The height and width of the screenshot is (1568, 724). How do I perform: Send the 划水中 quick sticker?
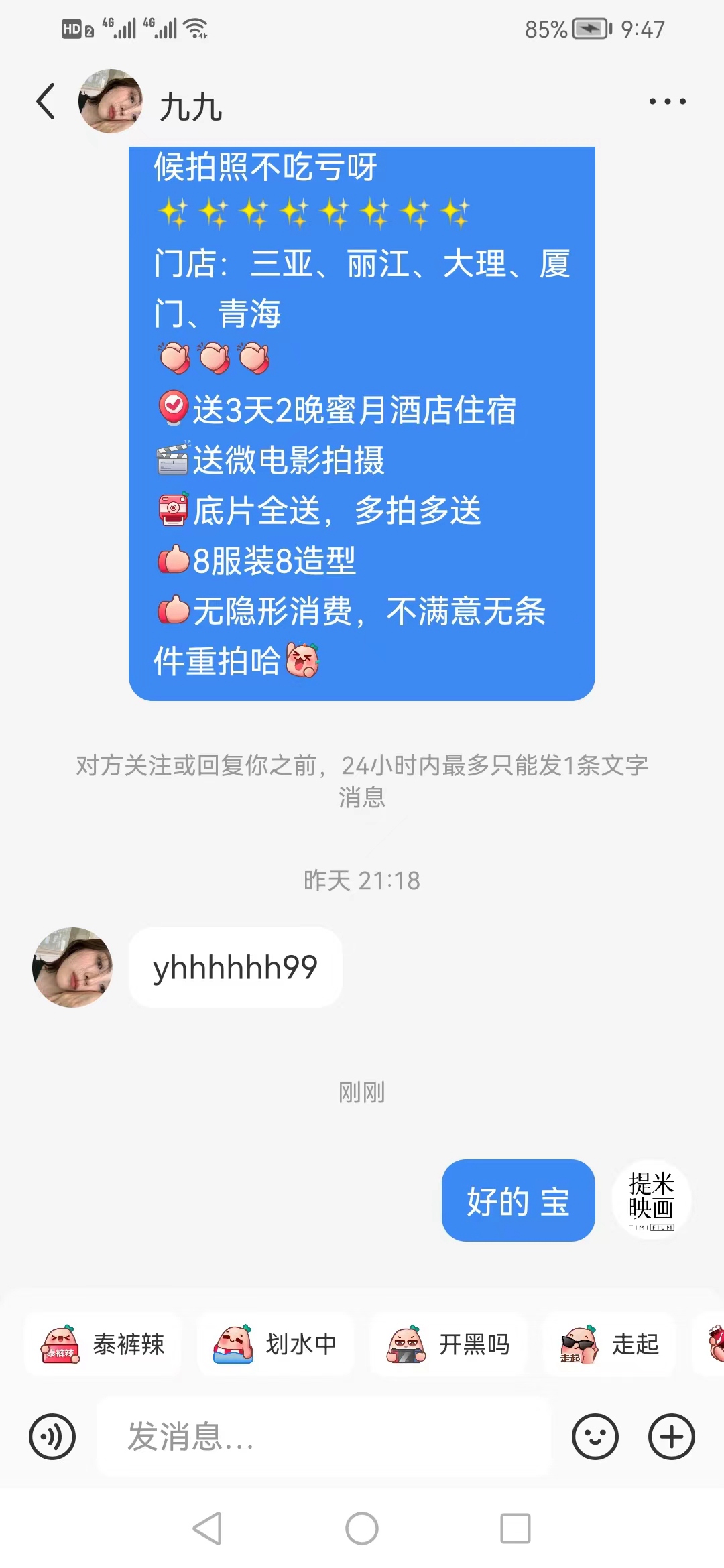[x=275, y=1344]
